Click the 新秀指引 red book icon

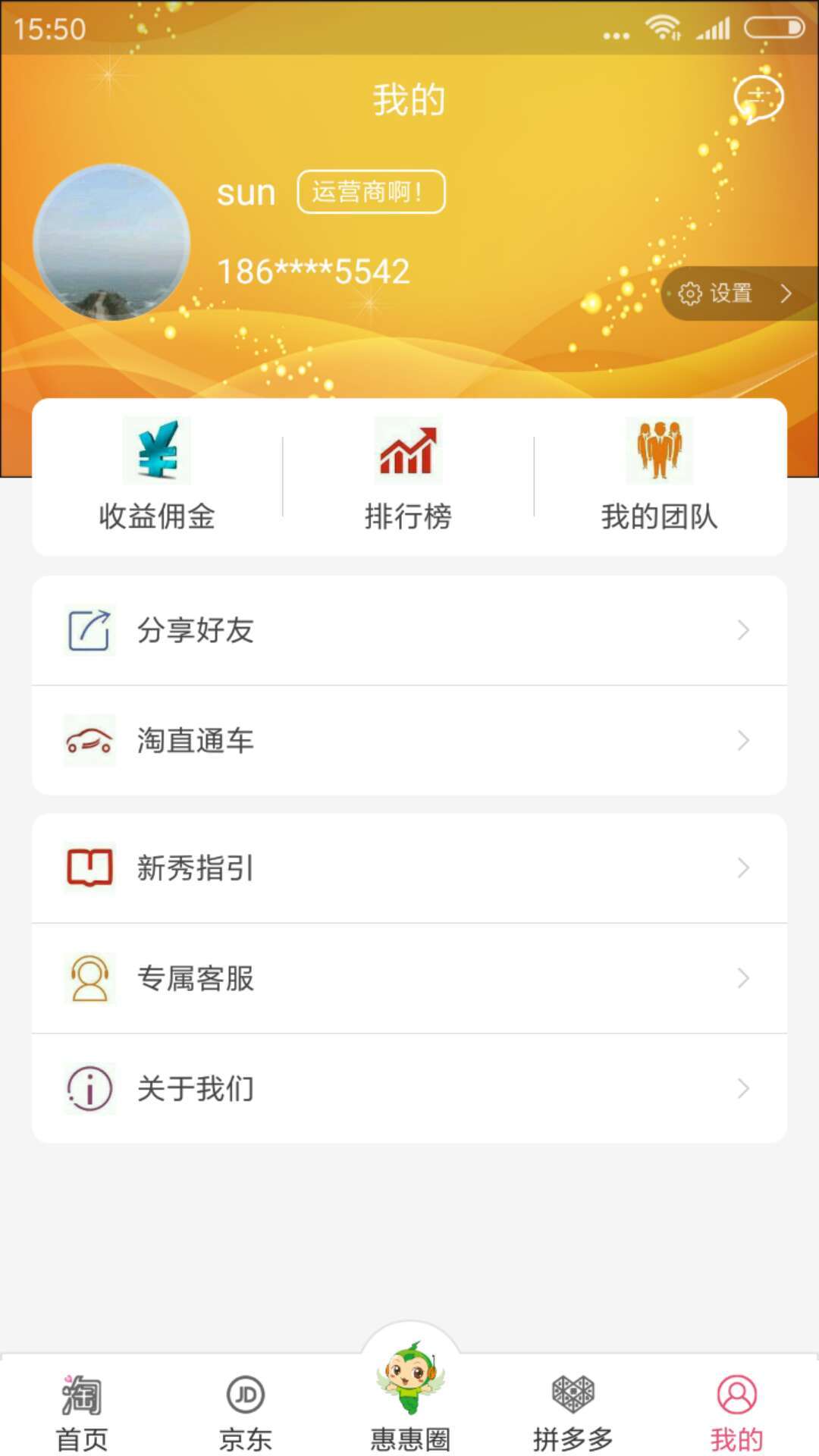click(89, 868)
